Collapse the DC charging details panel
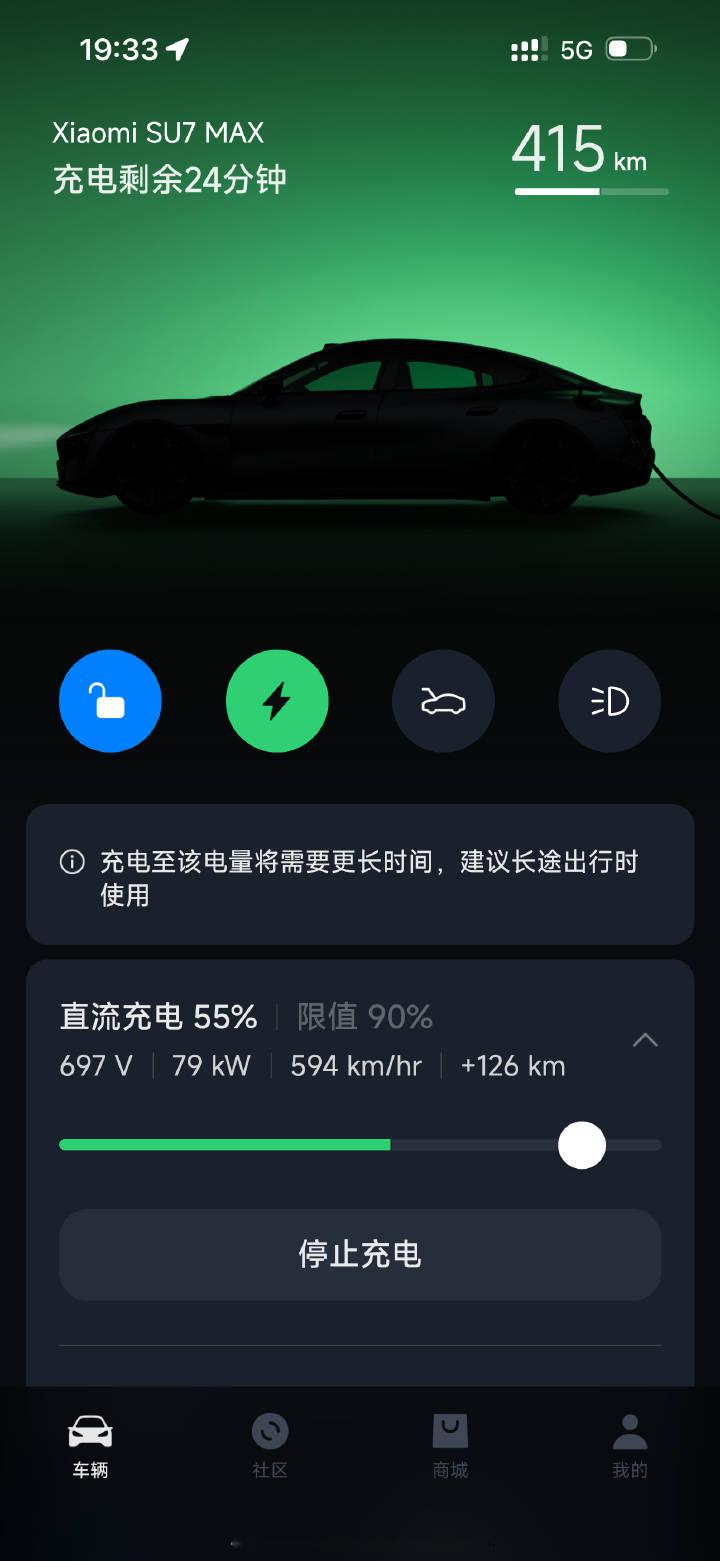 pos(645,1040)
